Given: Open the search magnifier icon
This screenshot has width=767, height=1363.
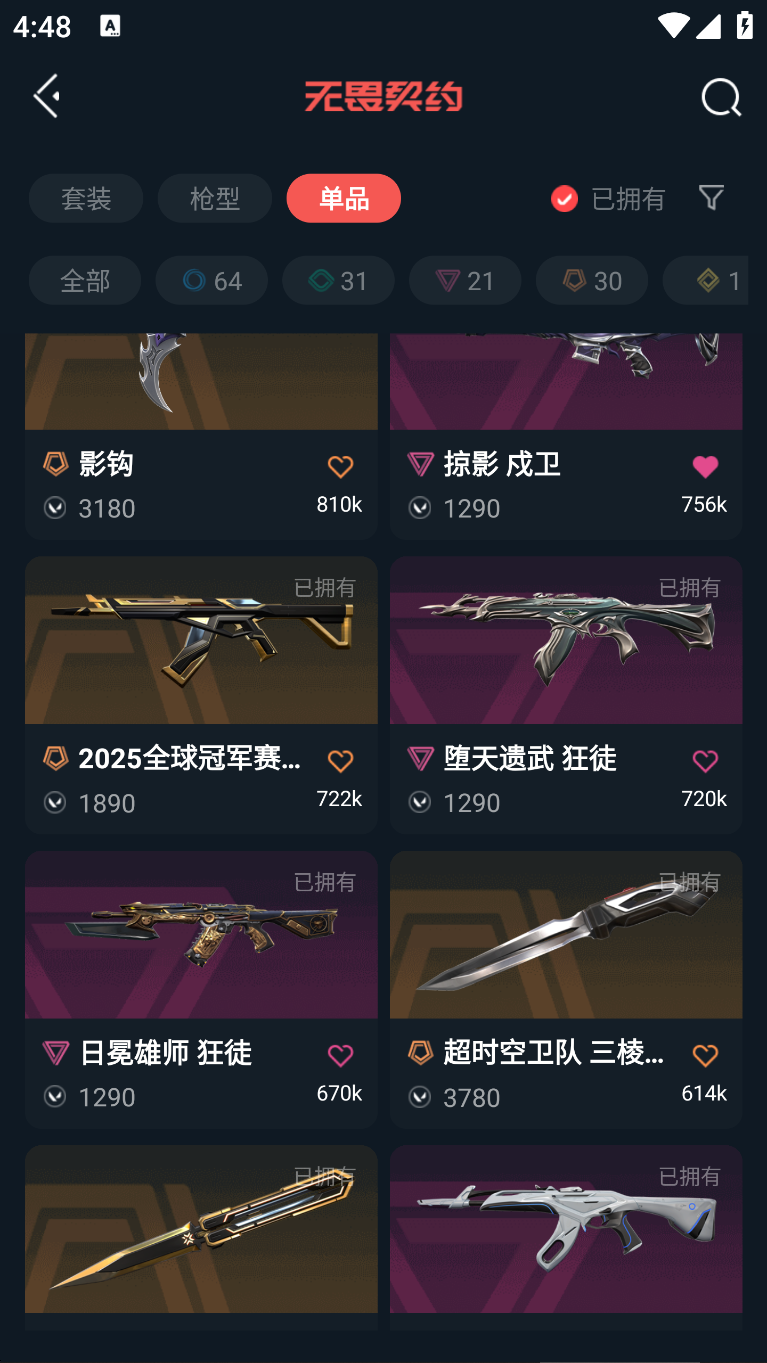Looking at the screenshot, I should pyautogui.click(x=720, y=97).
